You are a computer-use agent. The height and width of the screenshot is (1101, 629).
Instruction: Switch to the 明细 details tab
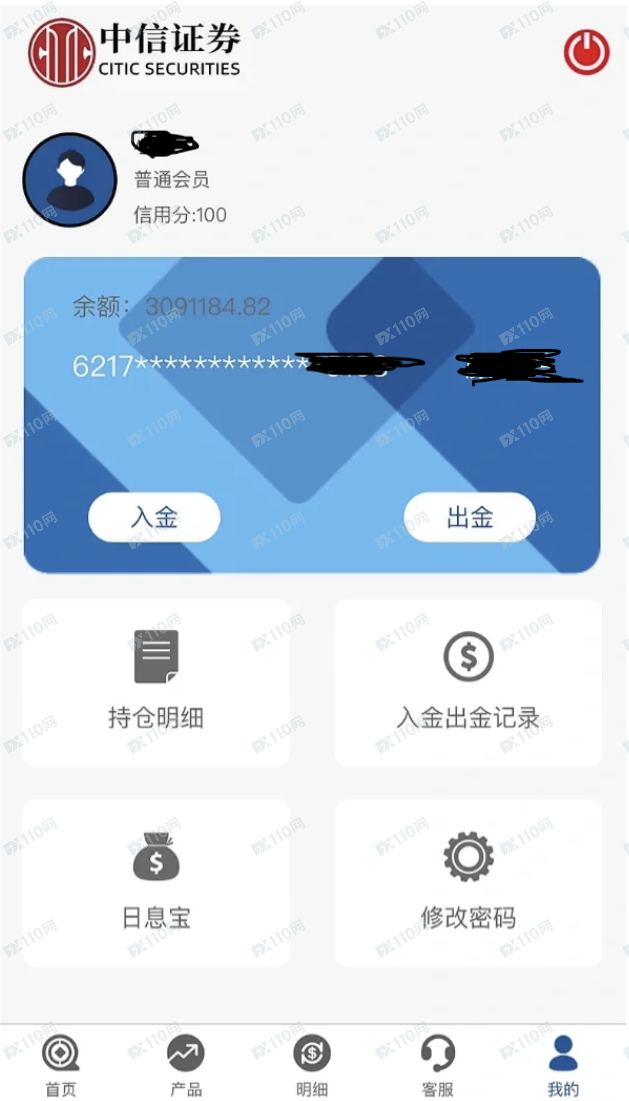click(312, 1065)
